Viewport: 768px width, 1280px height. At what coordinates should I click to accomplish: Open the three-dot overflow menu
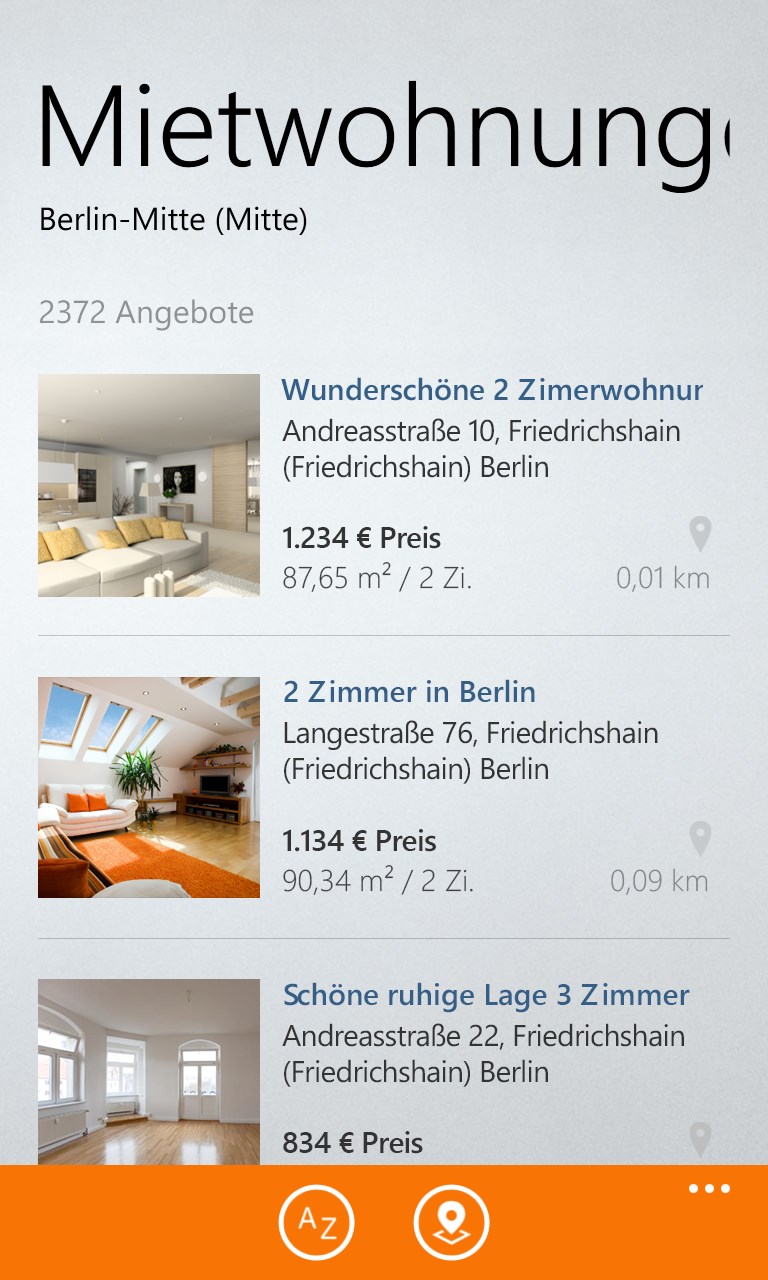tap(709, 1189)
